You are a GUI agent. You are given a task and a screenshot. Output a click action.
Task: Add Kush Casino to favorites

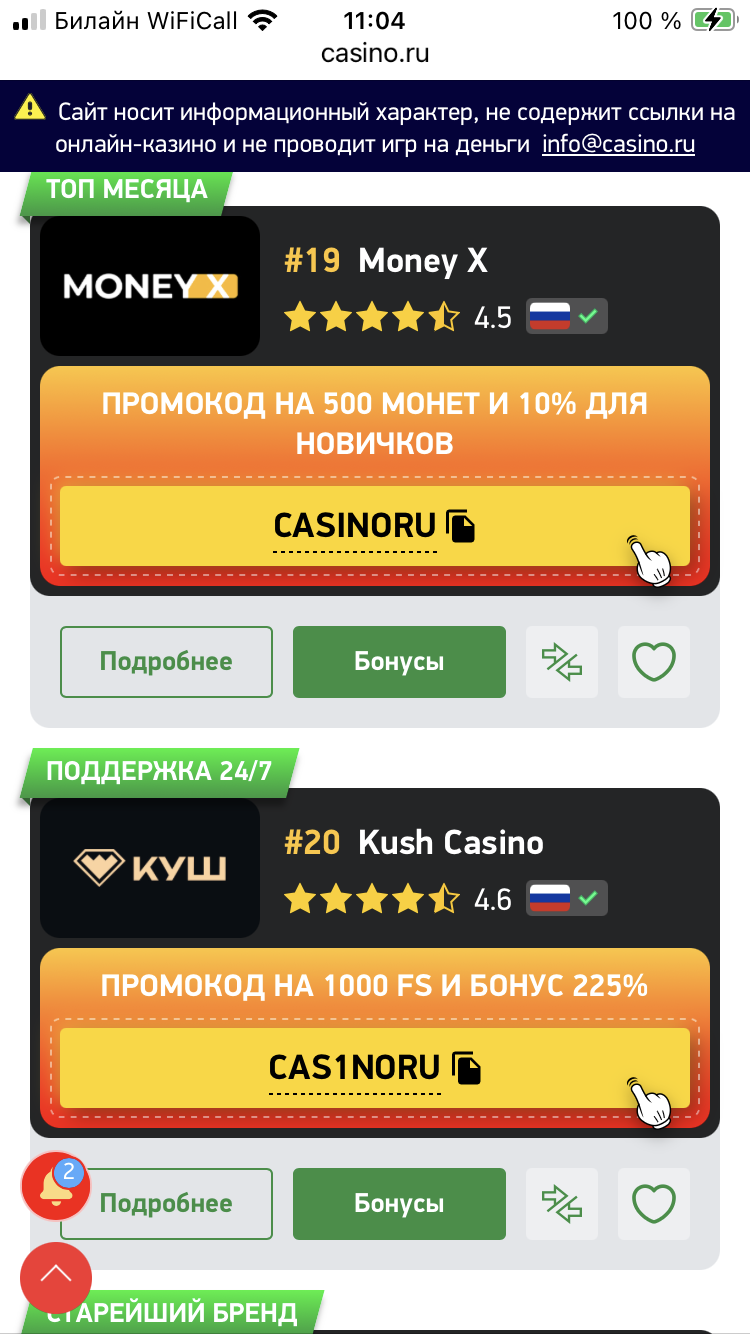pyautogui.click(x=654, y=1204)
